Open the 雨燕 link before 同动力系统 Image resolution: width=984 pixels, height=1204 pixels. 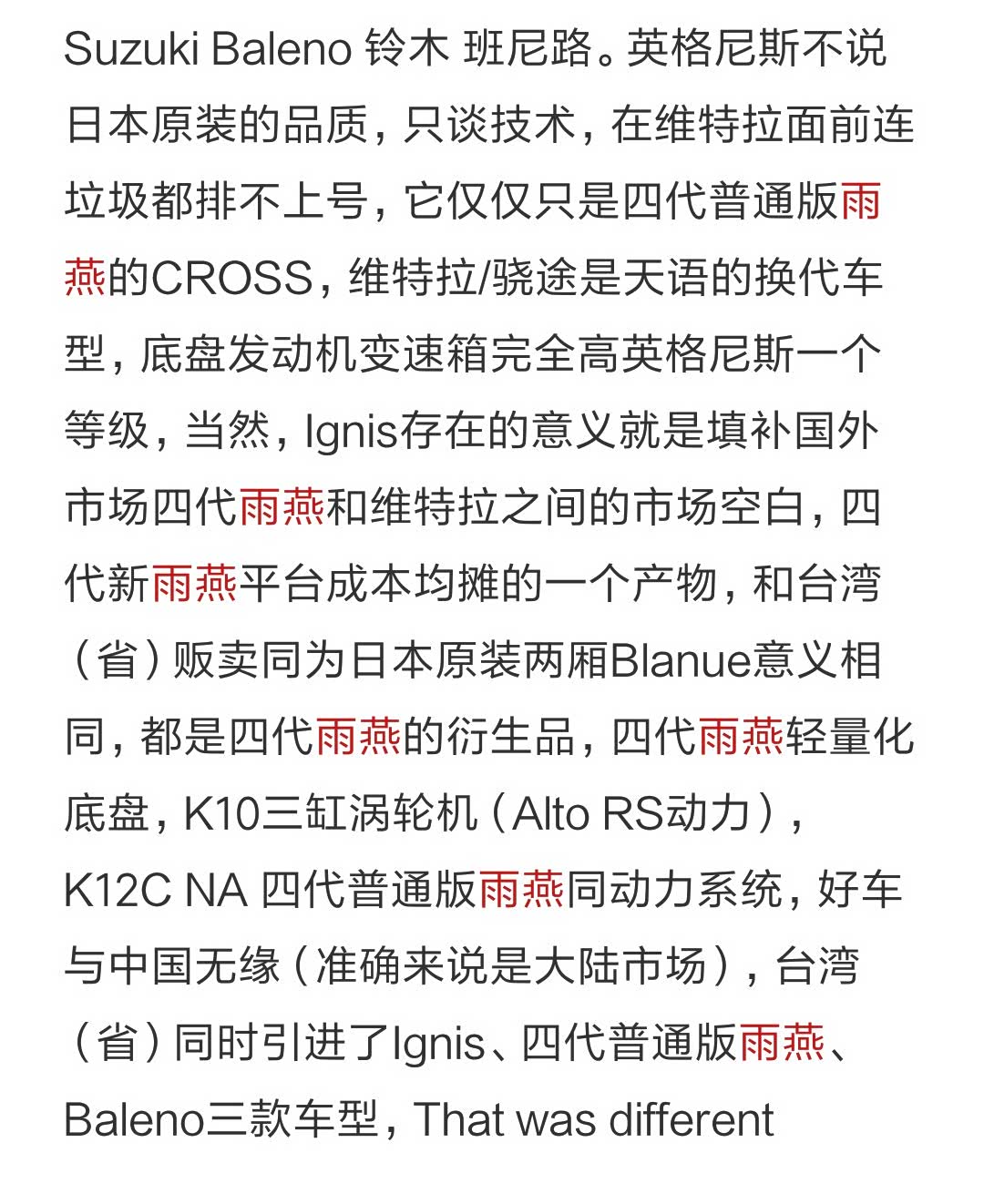521,890
